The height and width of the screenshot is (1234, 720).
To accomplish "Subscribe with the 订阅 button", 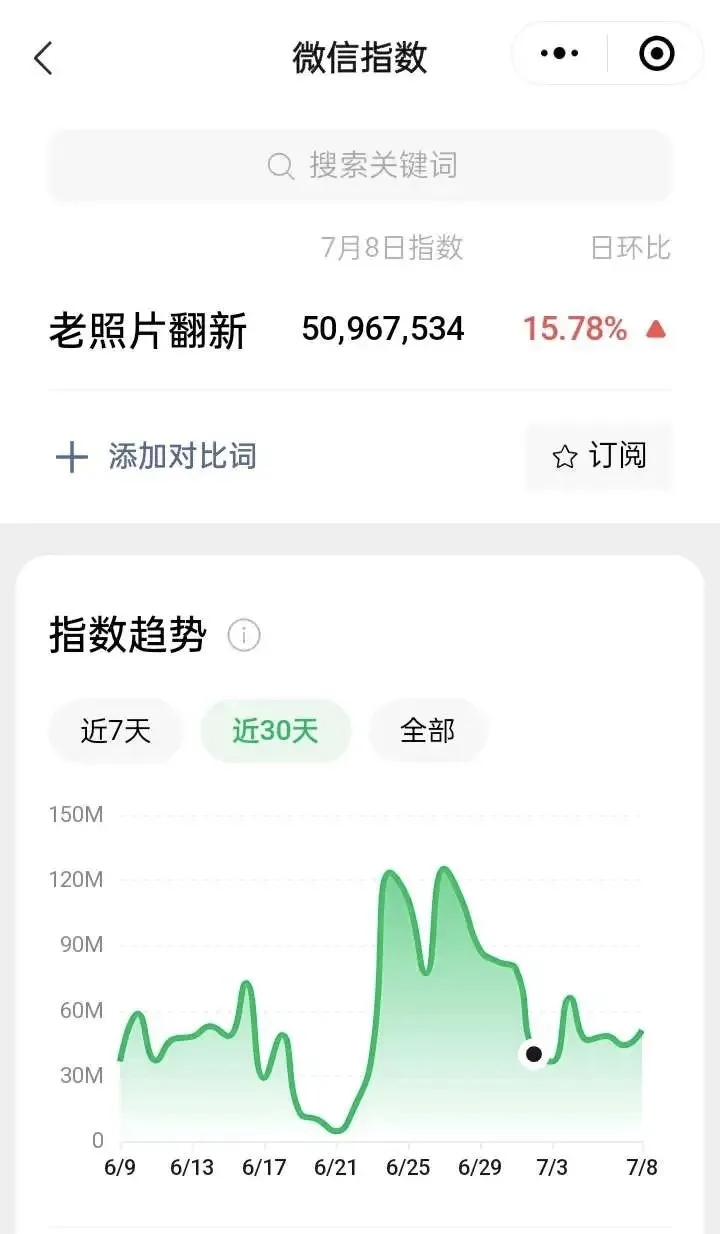I will pos(599,457).
